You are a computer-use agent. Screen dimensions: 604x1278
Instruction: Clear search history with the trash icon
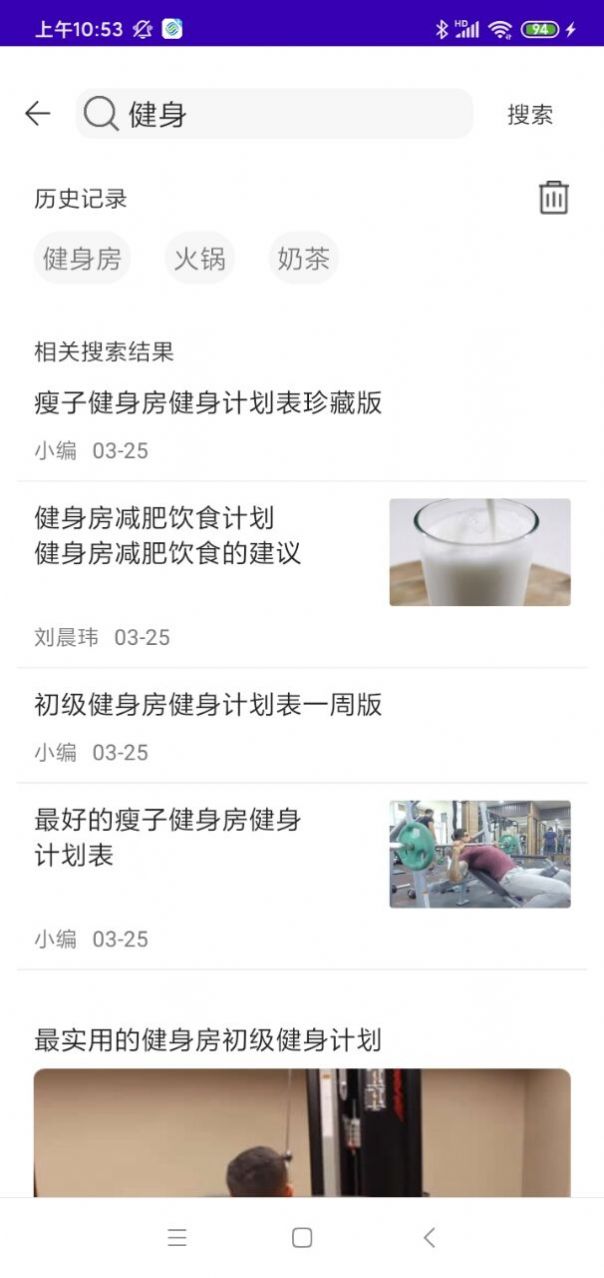[x=553, y=198]
